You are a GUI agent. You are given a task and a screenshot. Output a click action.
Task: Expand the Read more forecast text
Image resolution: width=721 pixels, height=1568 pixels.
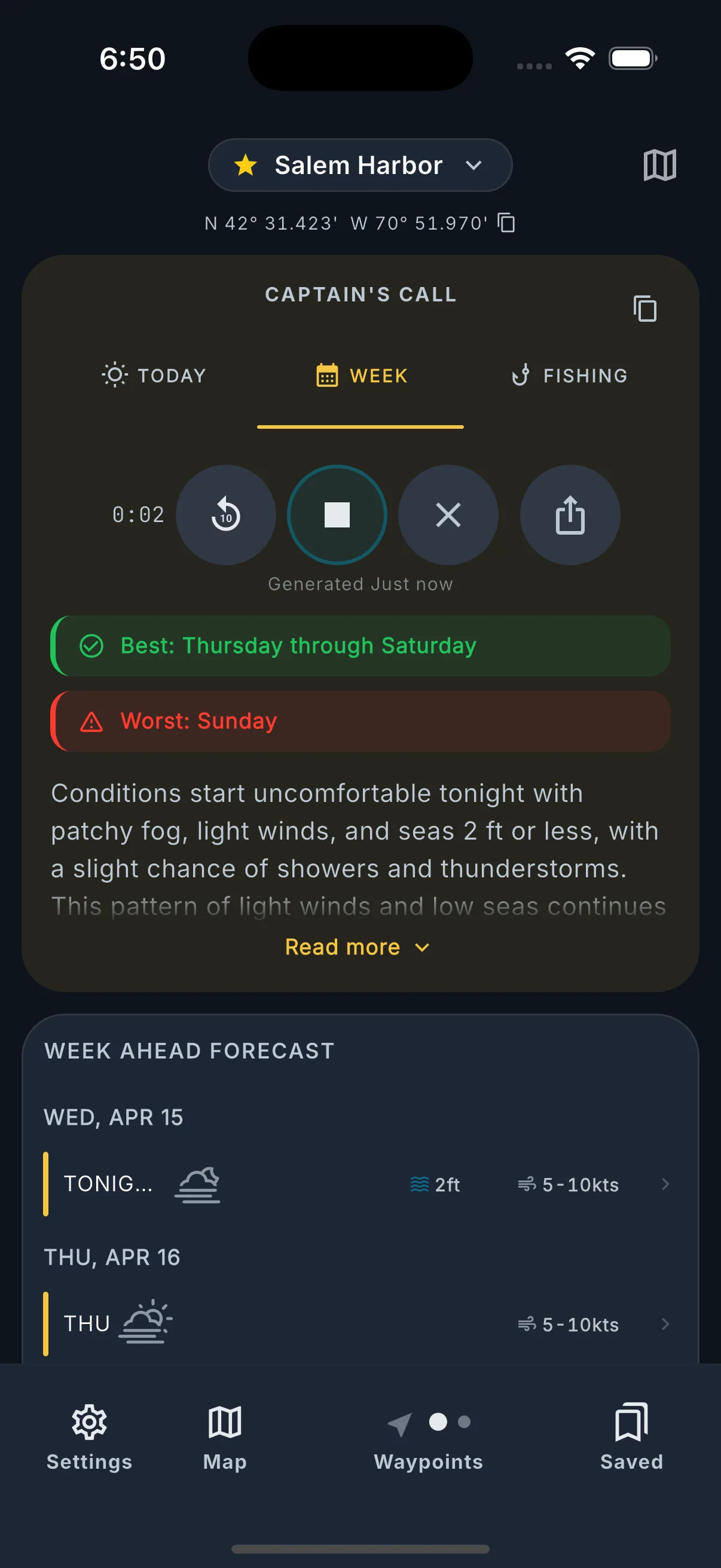pos(359,947)
